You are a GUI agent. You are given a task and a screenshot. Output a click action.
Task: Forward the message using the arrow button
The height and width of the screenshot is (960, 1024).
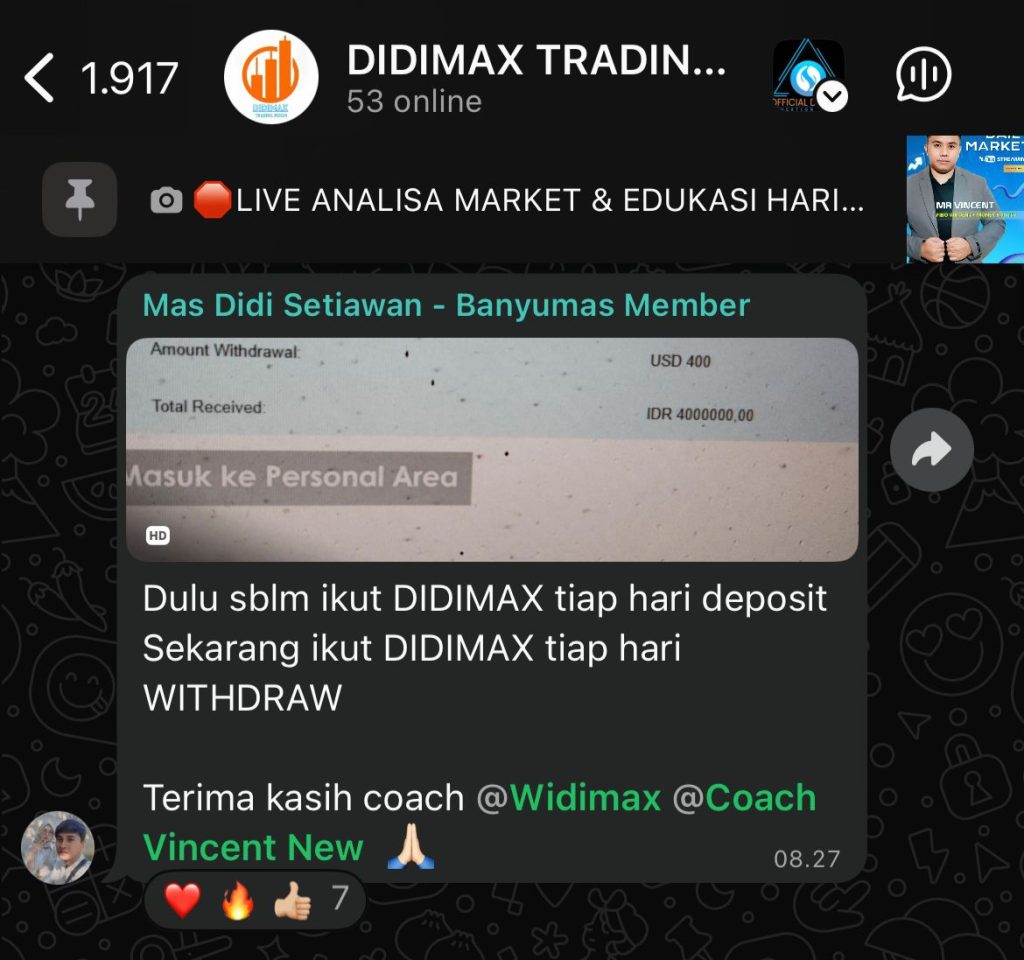[x=931, y=451]
